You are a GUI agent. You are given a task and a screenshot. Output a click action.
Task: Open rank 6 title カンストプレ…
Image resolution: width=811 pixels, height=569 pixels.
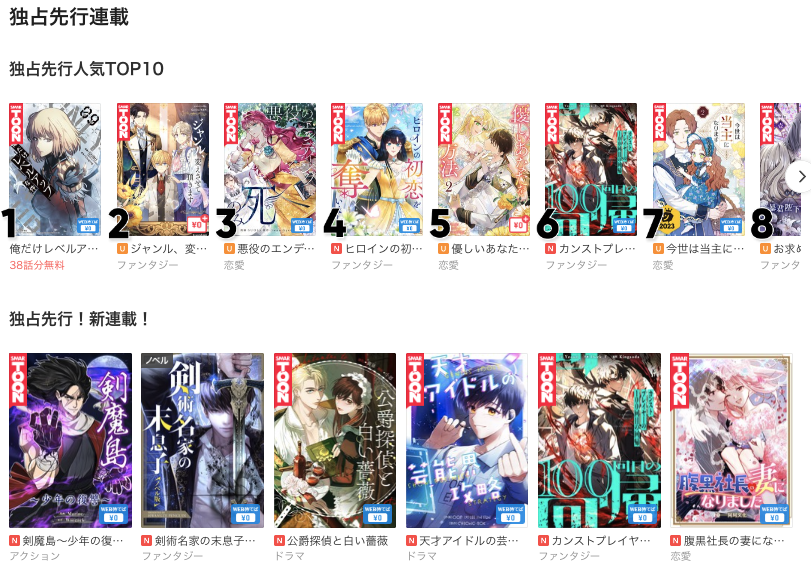coord(591,168)
